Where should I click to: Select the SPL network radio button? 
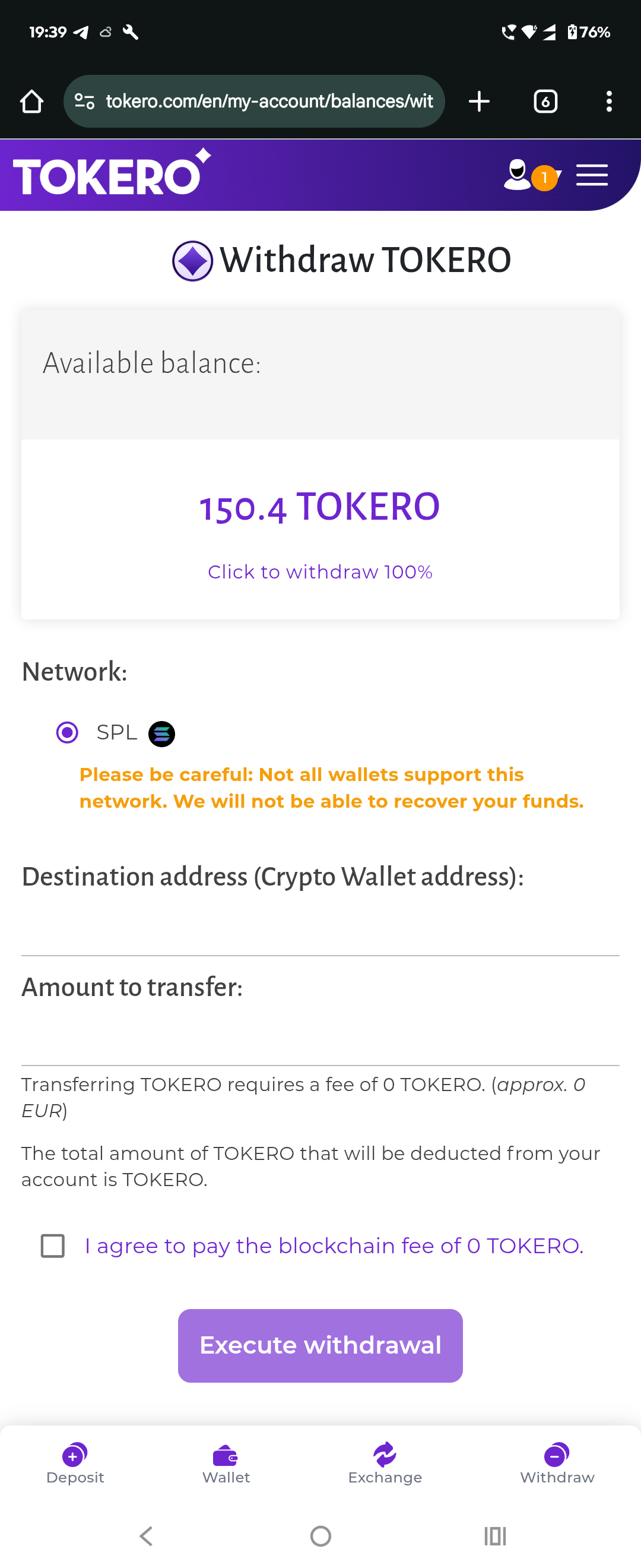click(67, 732)
